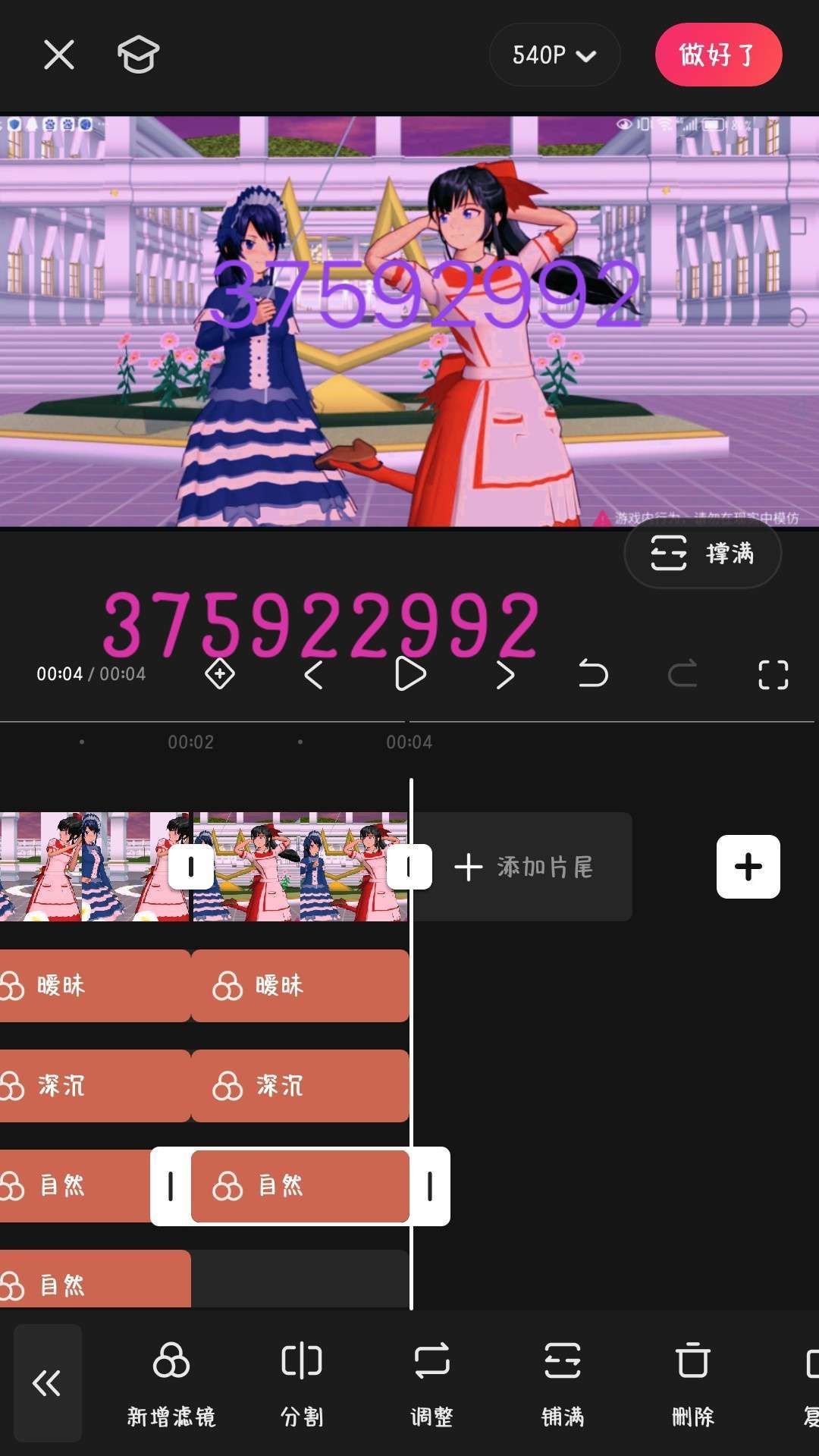This screenshot has height=1456, width=819.
Task: Select the second 暧昧 filter clip
Action: pos(300,986)
